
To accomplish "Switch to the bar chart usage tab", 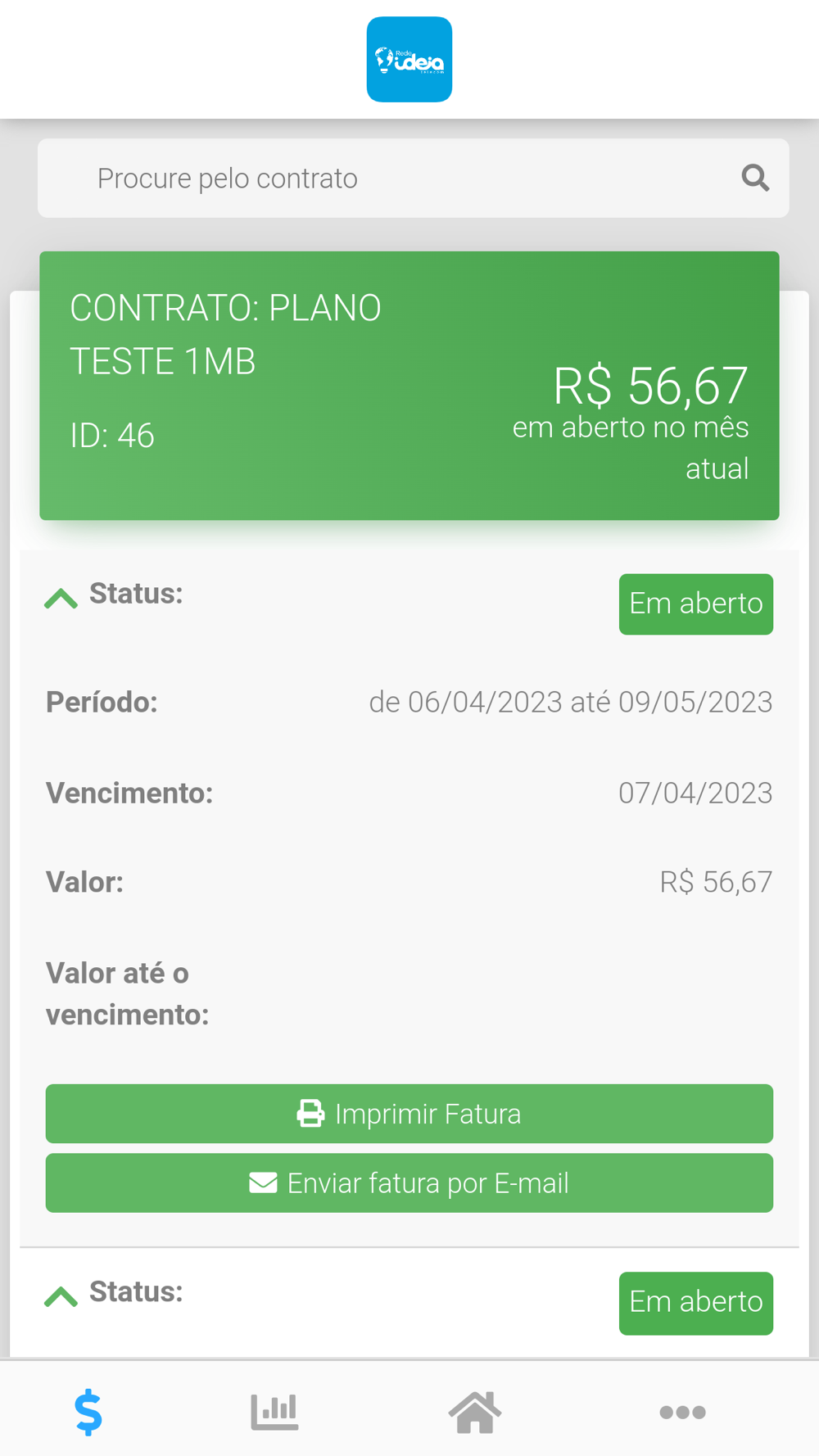I will [274, 1412].
